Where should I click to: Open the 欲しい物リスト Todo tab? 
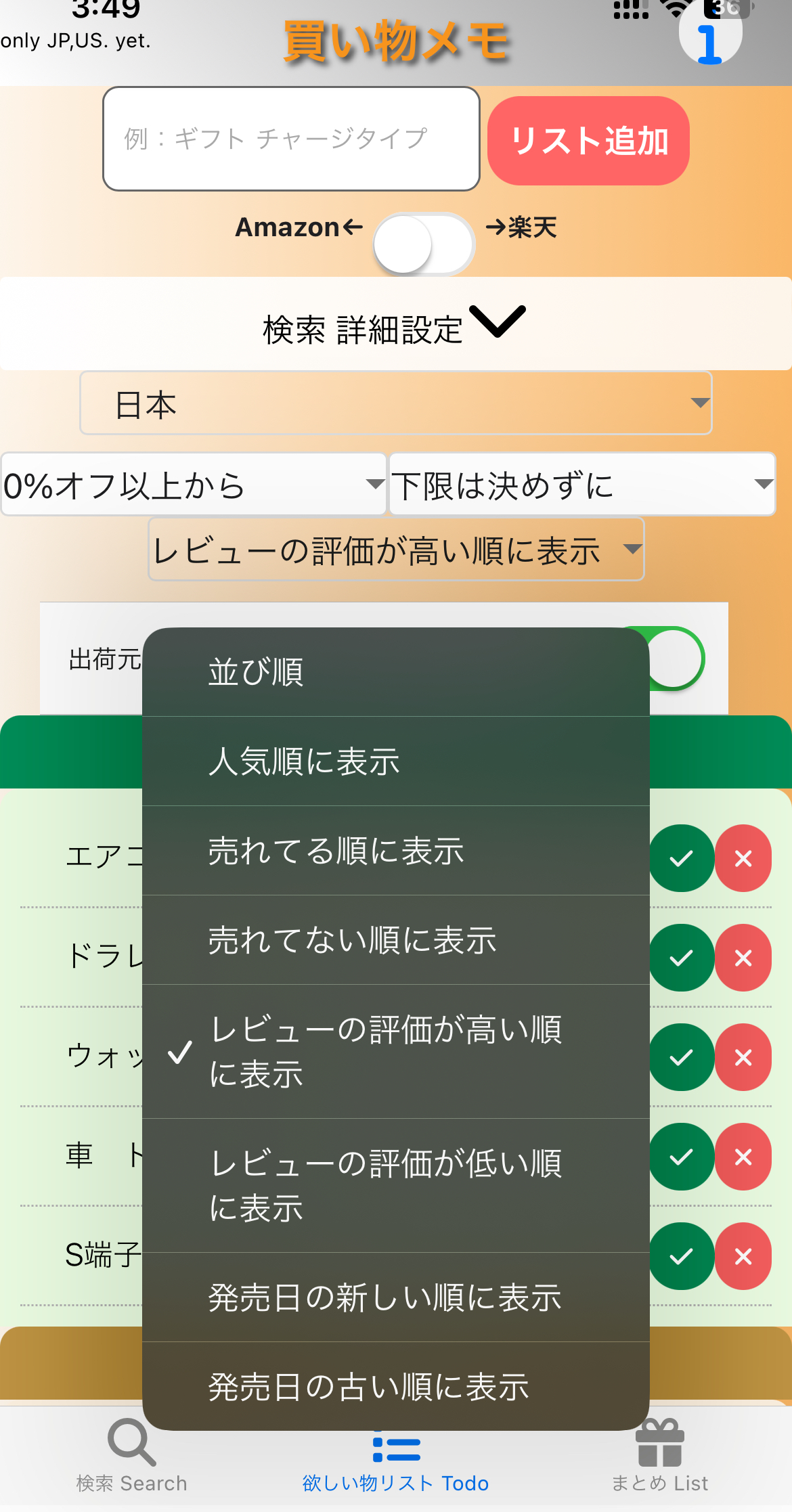click(395, 1455)
